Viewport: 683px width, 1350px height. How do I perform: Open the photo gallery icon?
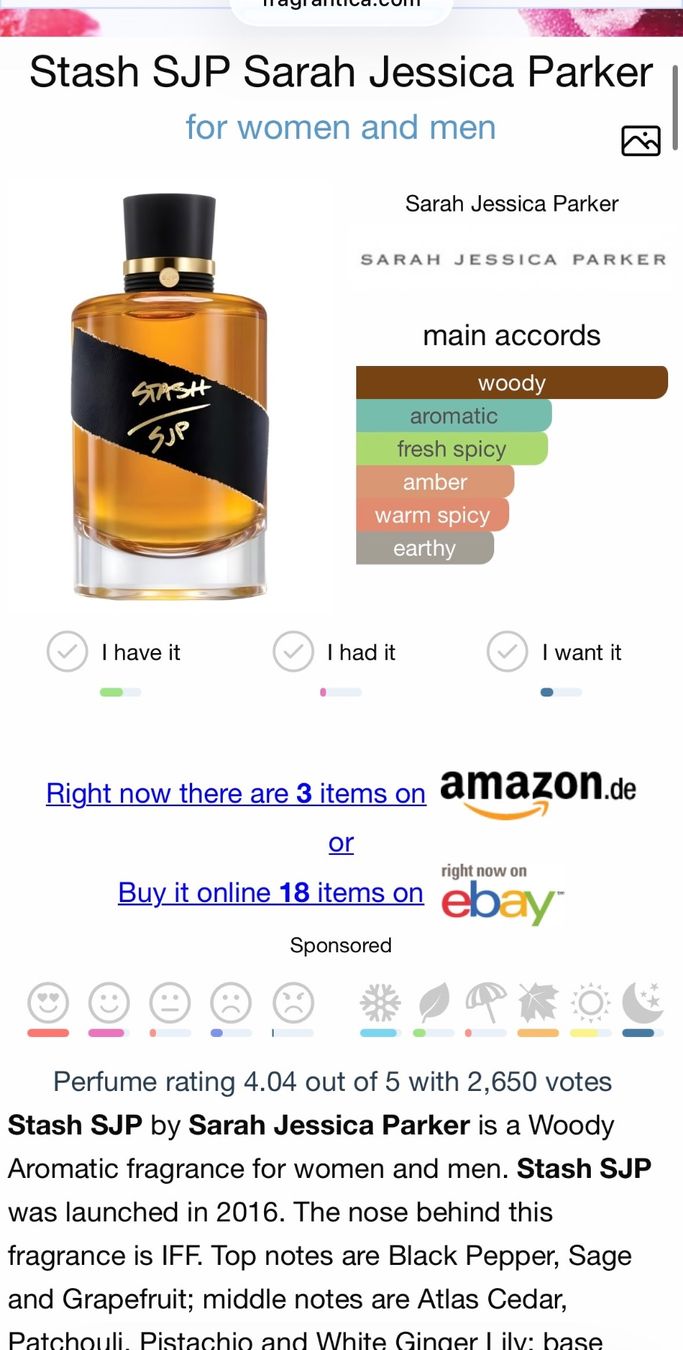641,141
